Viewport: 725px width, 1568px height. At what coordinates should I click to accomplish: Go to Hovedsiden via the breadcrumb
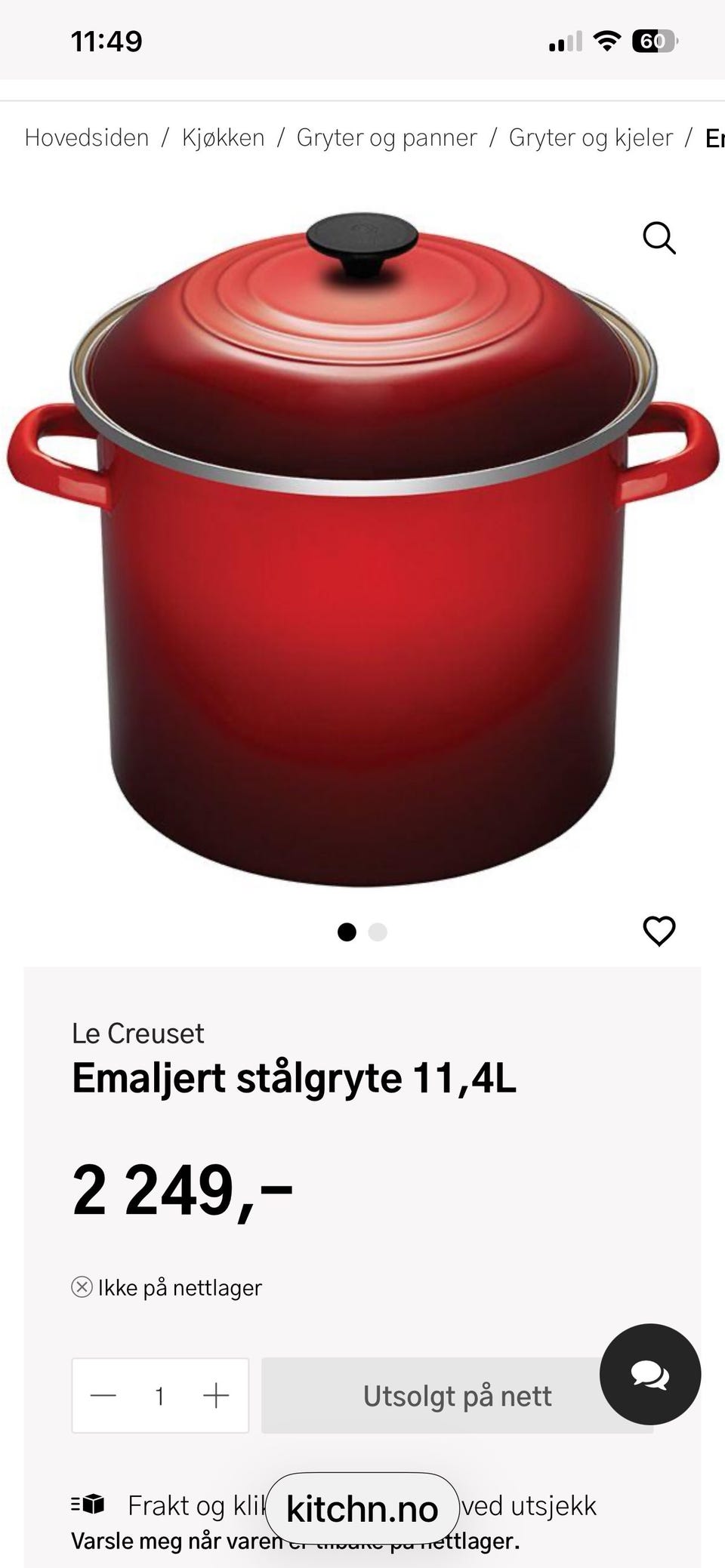tap(87, 137)
